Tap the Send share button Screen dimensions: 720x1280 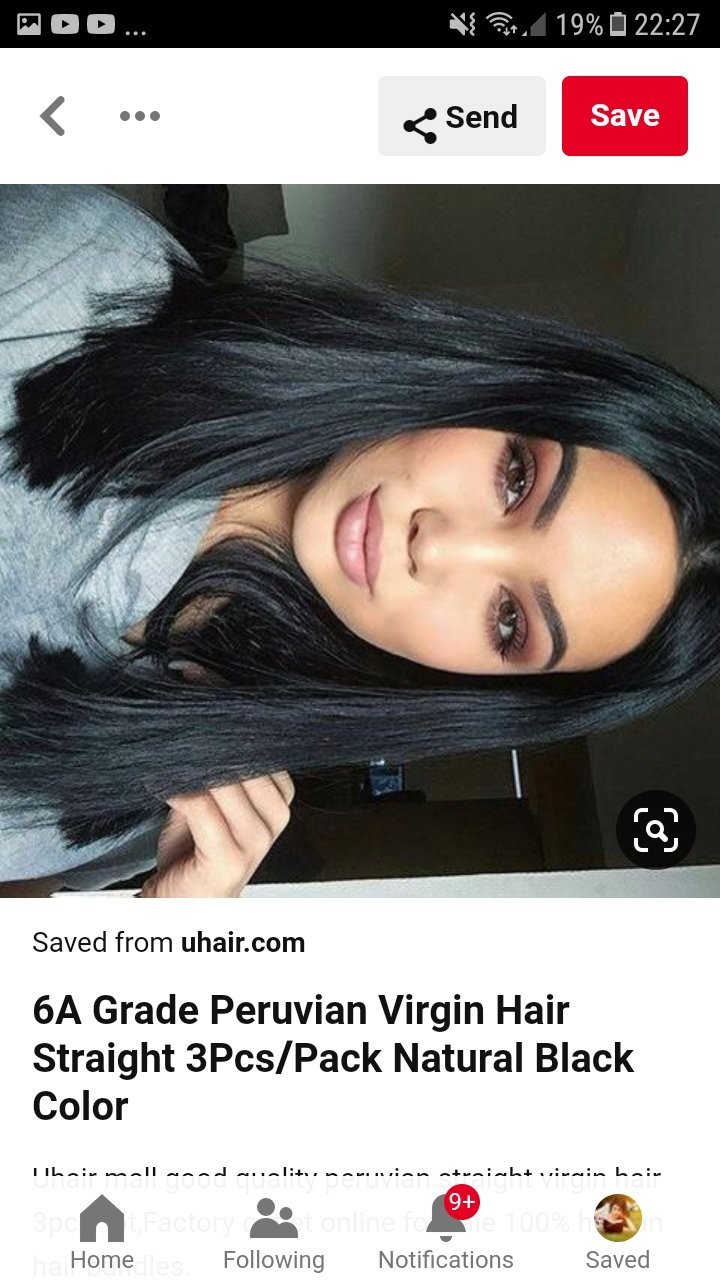point(461,117)
